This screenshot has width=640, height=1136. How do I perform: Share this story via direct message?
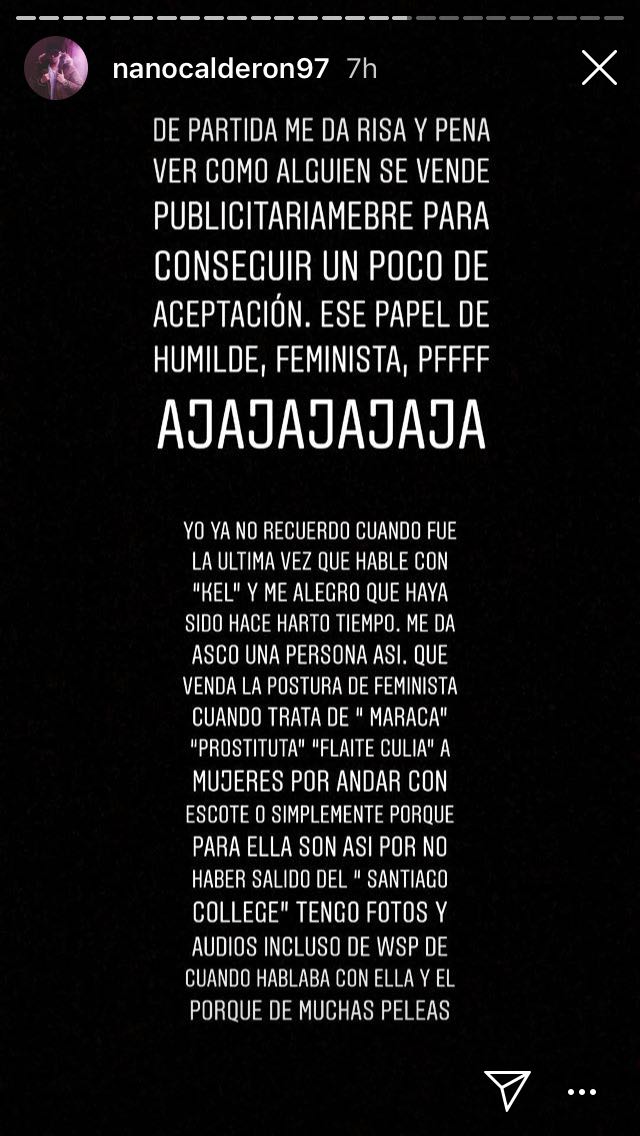tap(507, 1090)
